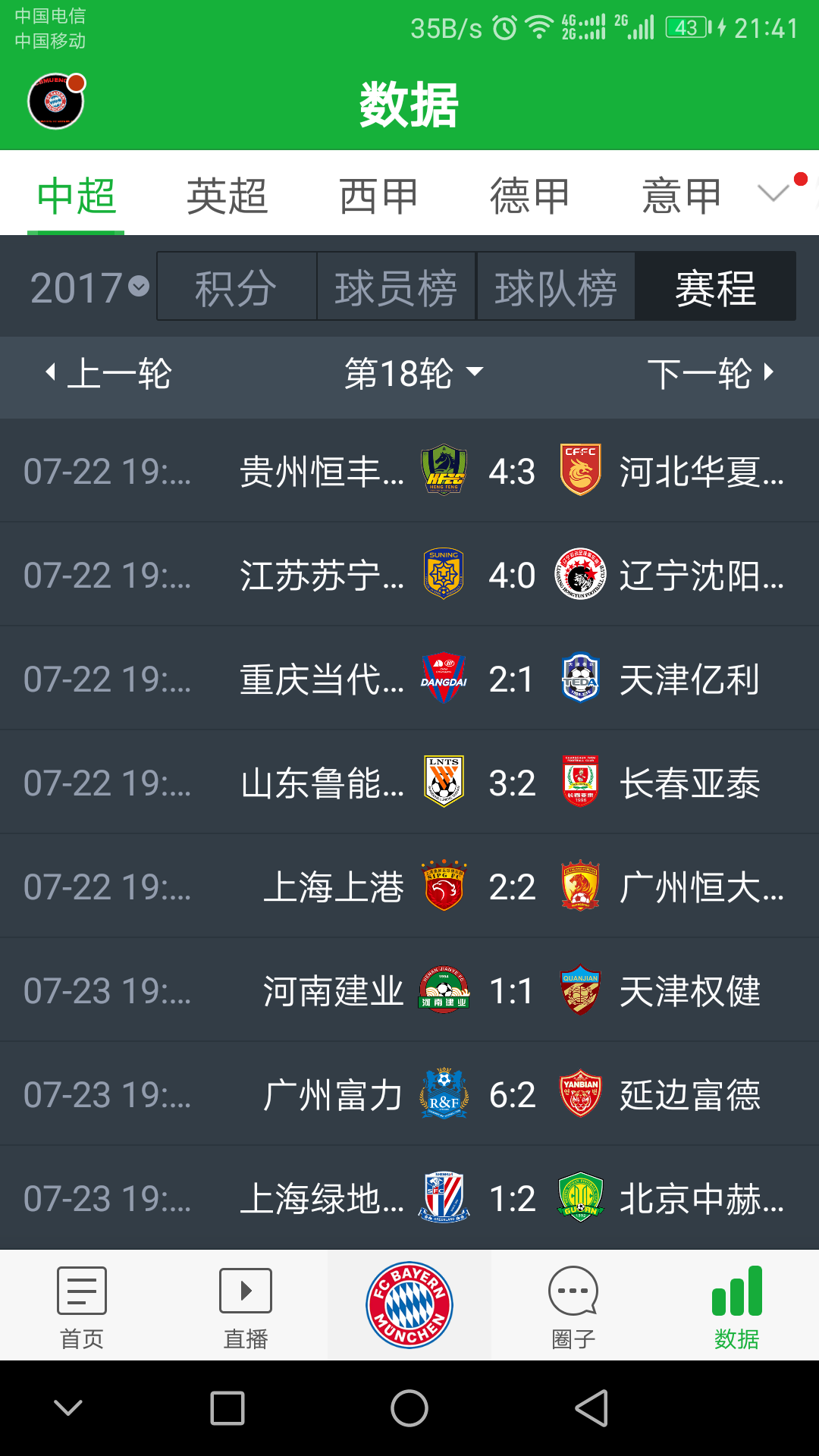Image resolution: width=819 pixels, height=1456 pixels.
Task: Switch to the 德甲 league tab
Action: click(x=529, y=195)
